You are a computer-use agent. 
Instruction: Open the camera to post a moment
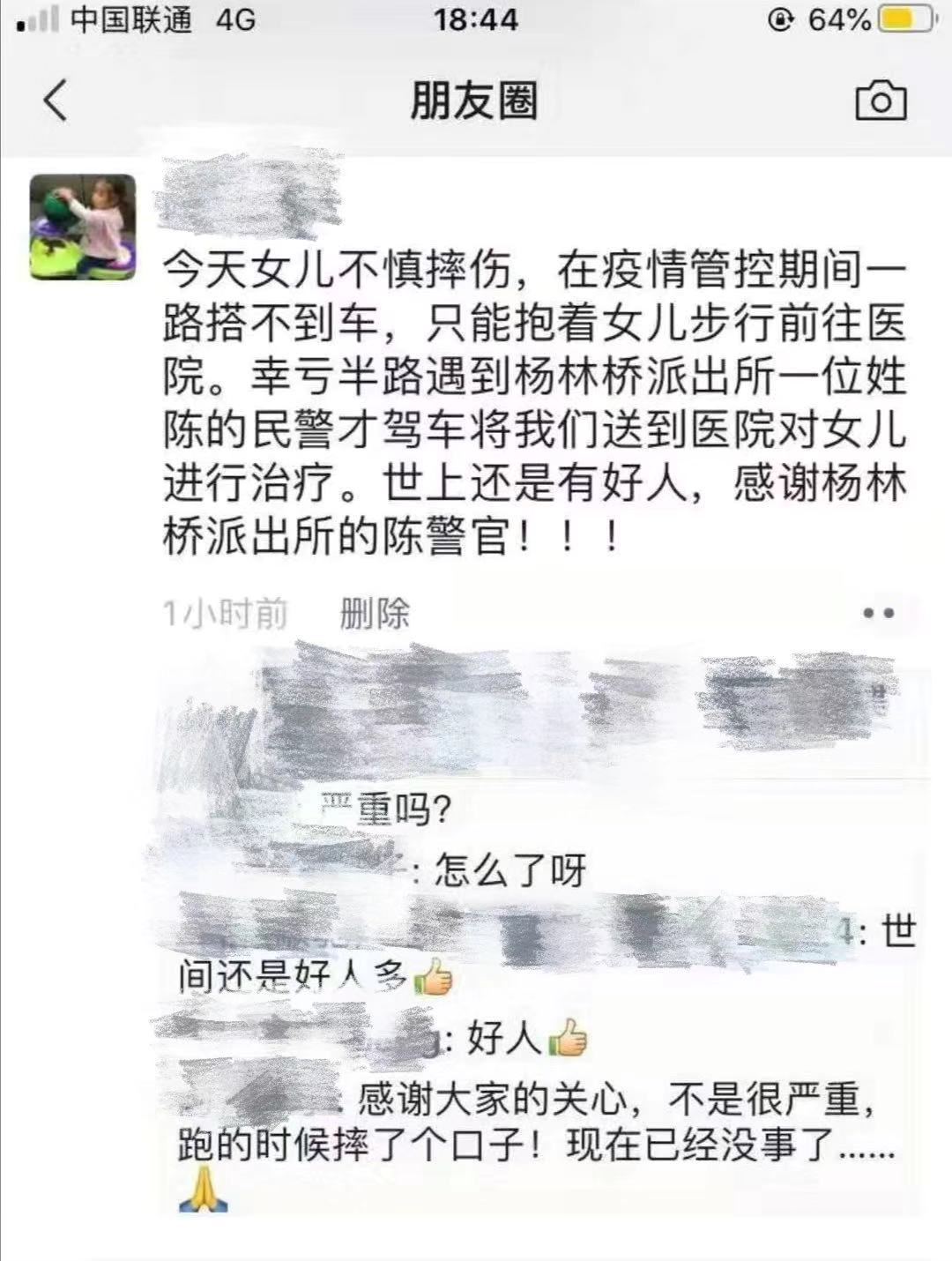(881, 101)
